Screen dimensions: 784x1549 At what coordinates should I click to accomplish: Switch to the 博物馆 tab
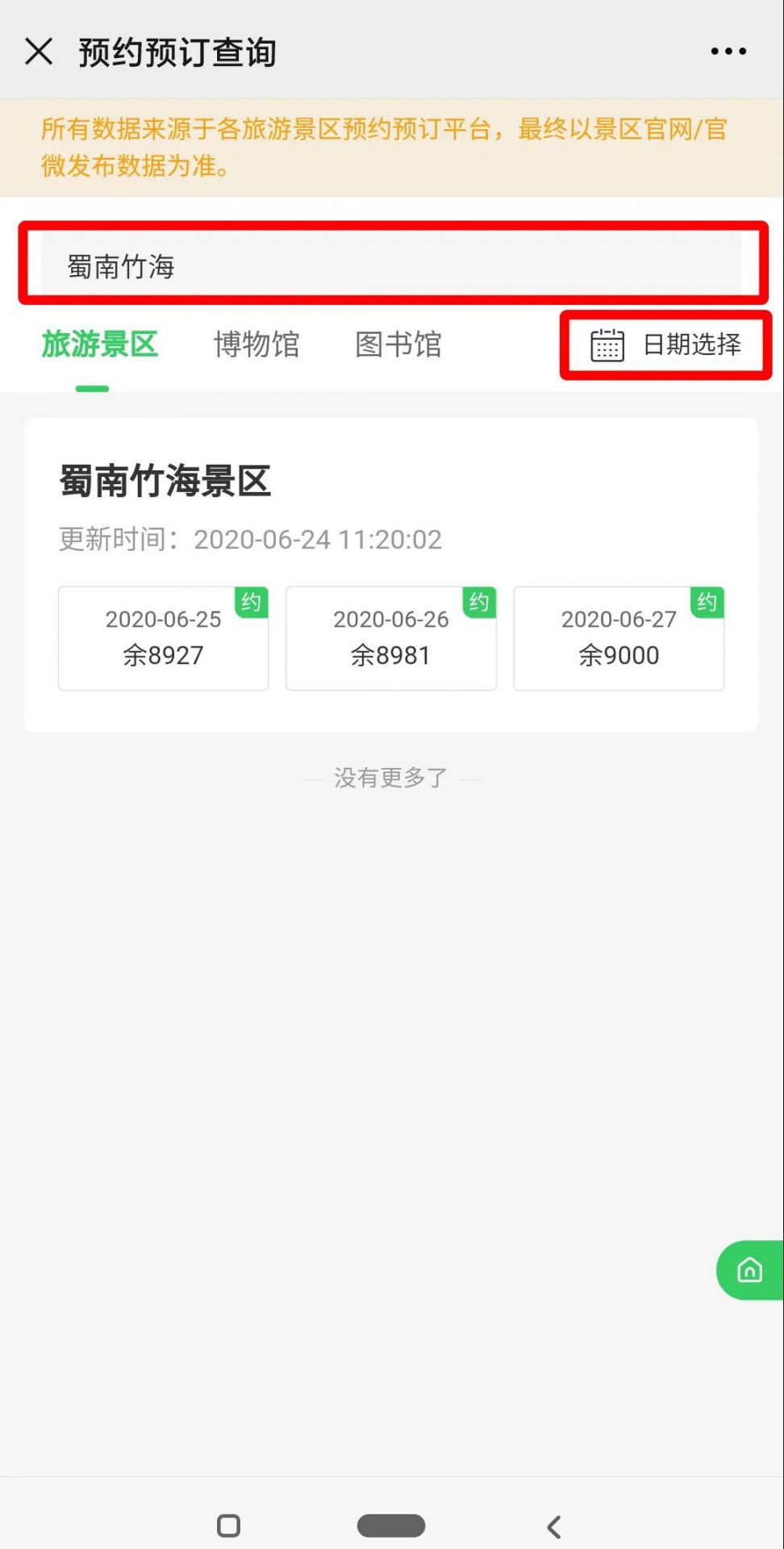click(256, 344)
